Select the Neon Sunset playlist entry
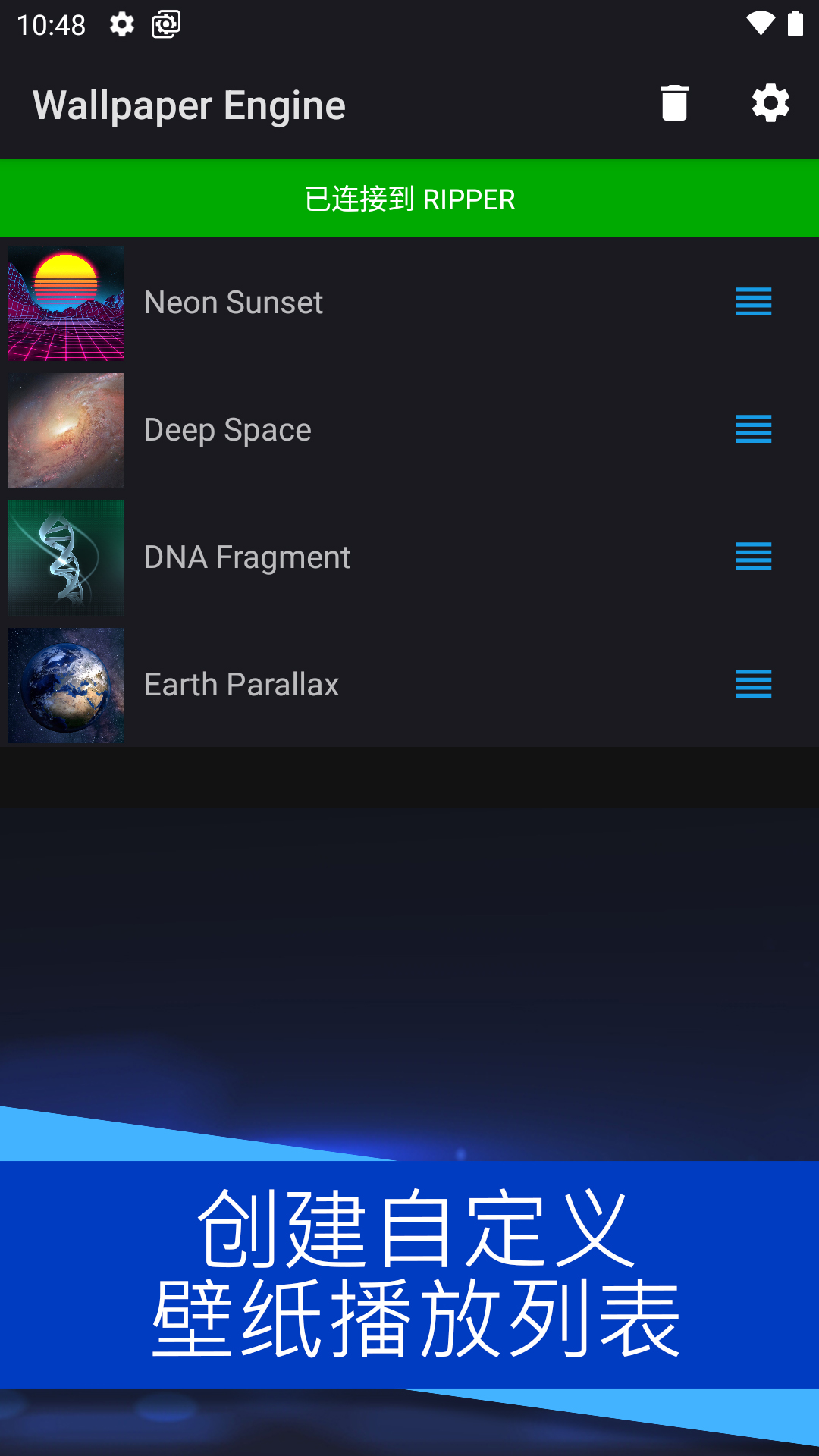819x1456 pixels. [x=409, y=302]
